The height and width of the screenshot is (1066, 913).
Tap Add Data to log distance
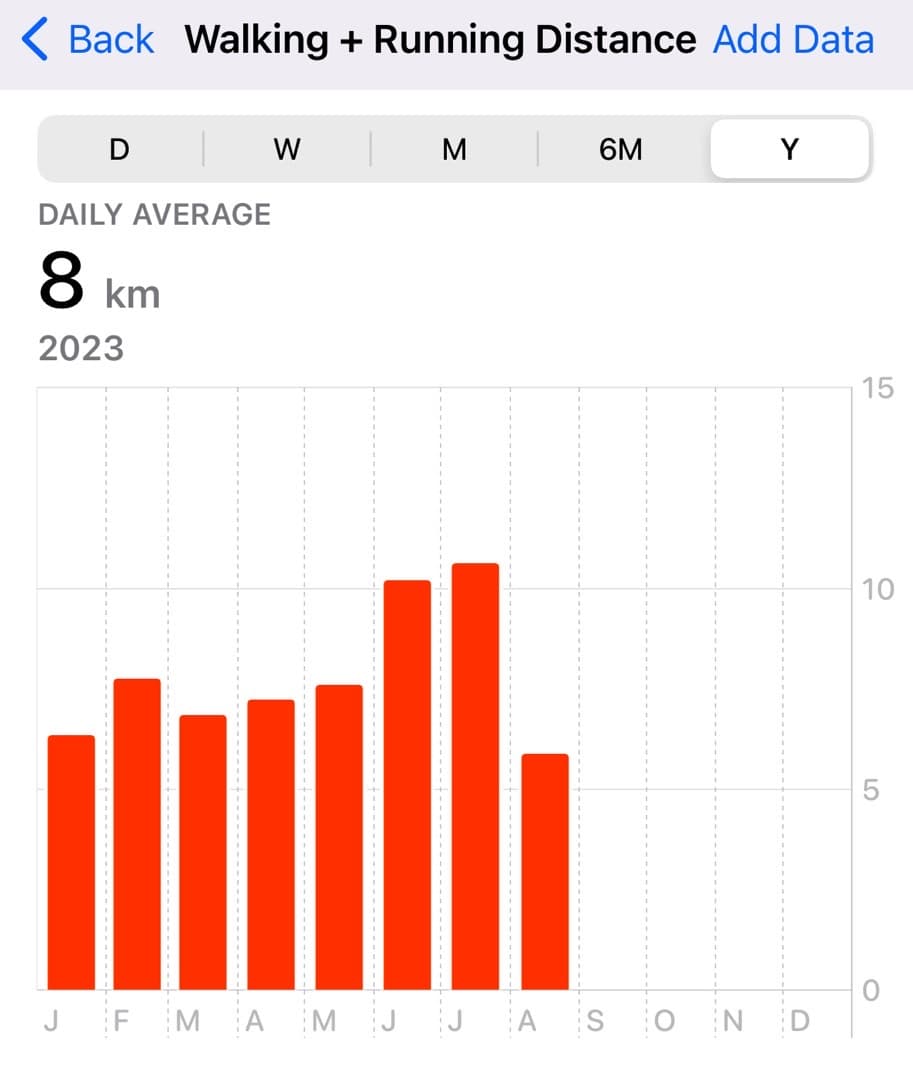click(x=793, y=40)
